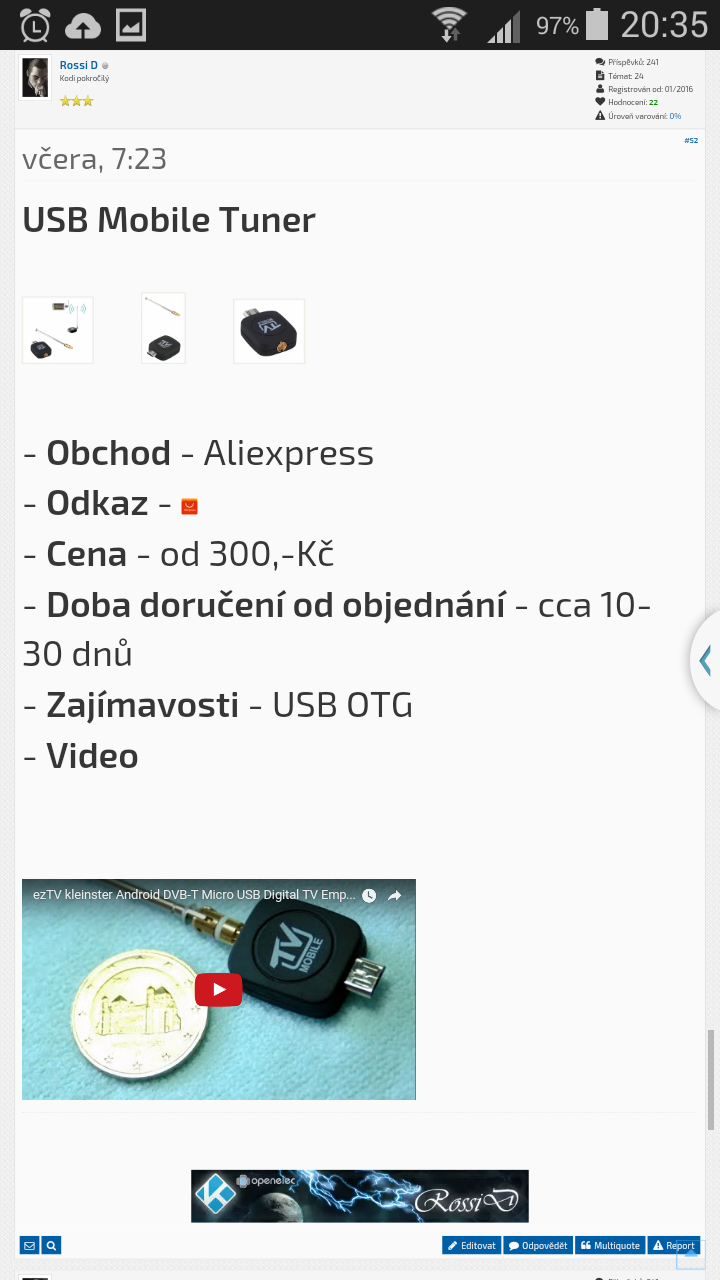View the third TV Mobile tuner thumbnail
The image size is (720, 1280).
coord(269,331)
